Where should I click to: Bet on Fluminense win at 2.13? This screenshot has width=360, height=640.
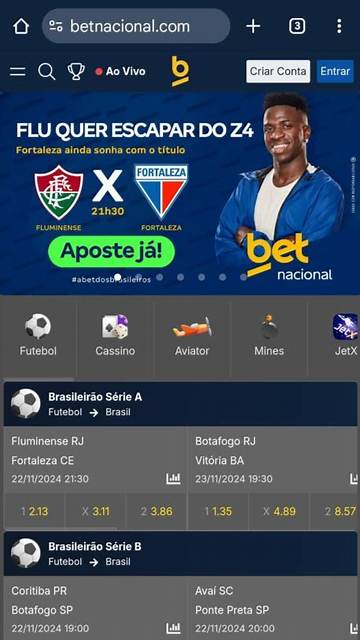[x=34, y=511]
